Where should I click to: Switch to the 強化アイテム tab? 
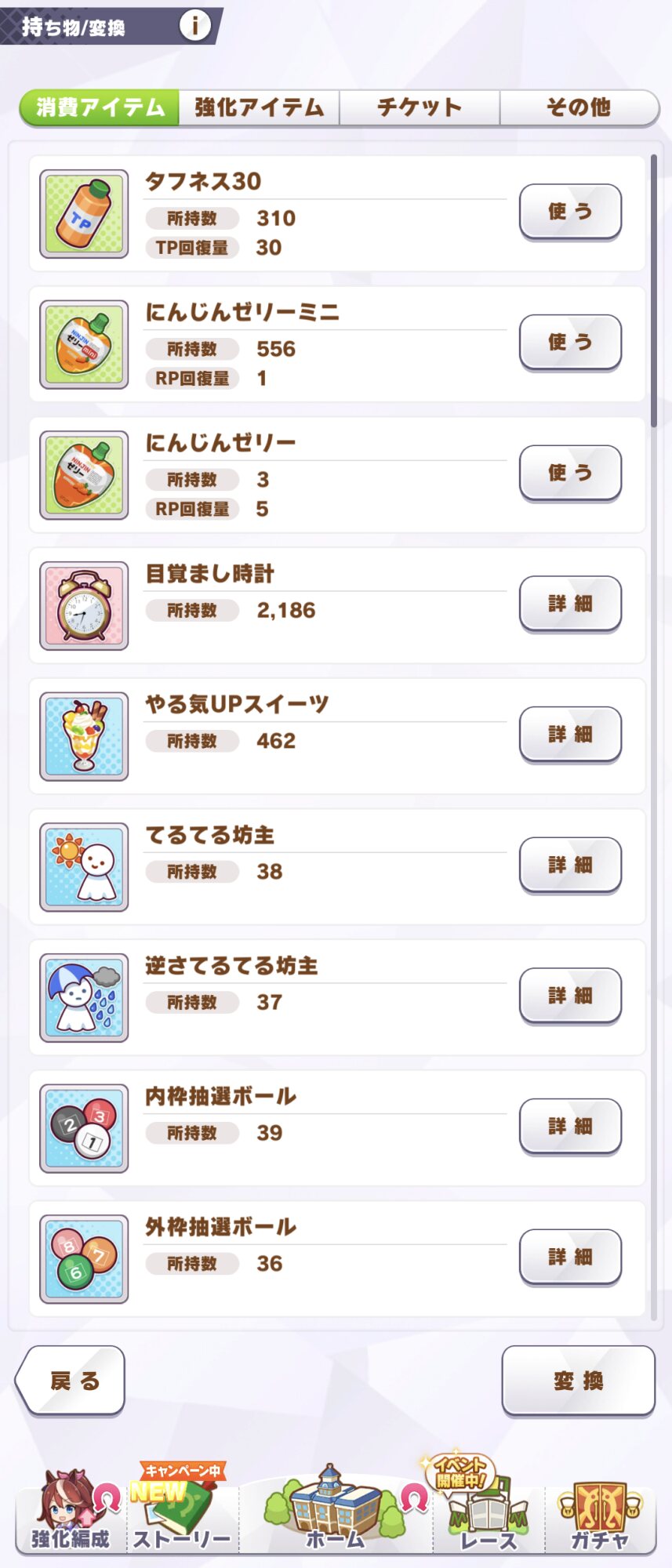259,107
